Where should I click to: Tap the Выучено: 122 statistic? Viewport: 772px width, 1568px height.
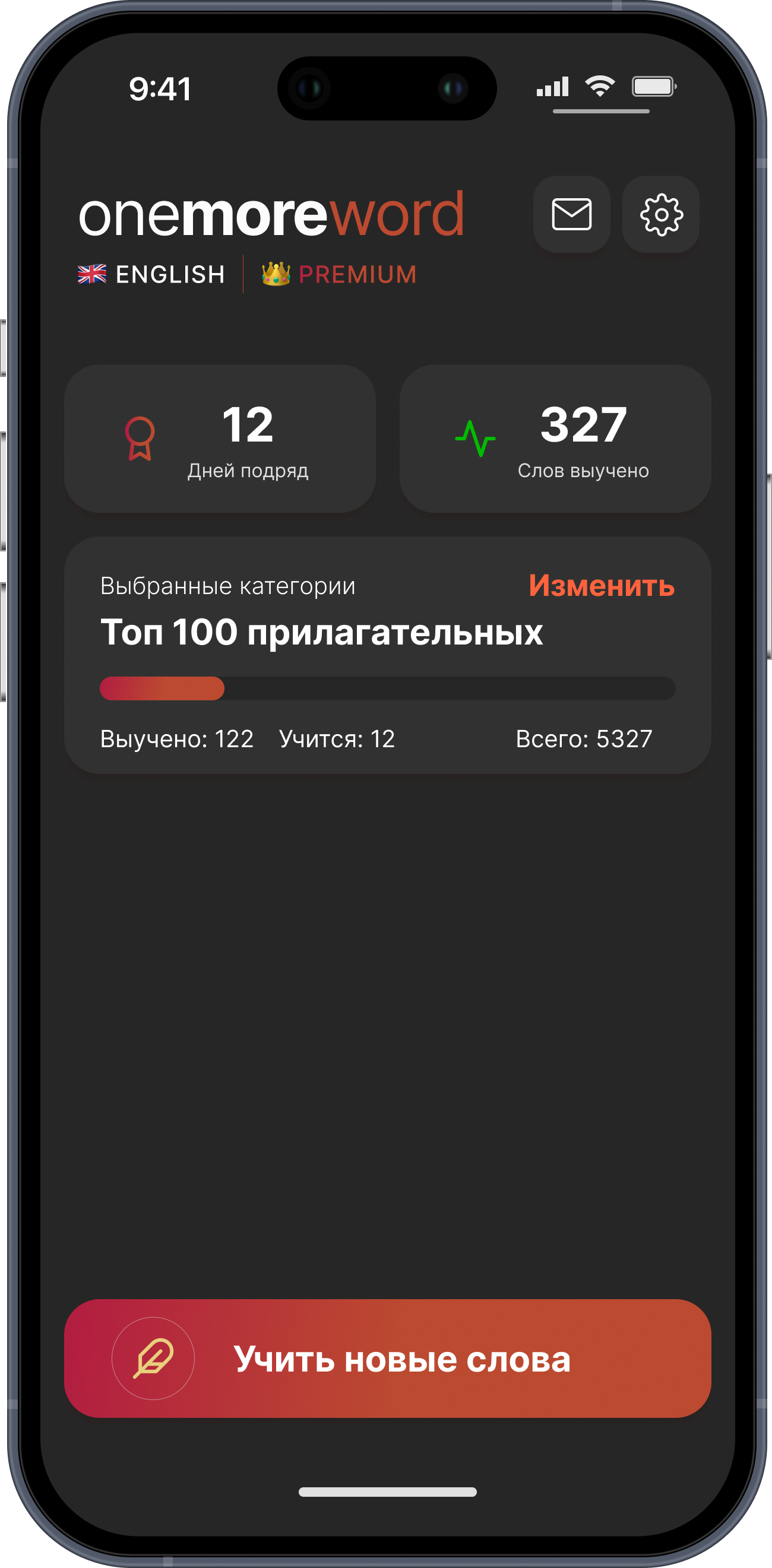pyautogui.click(x=177, y=739)
